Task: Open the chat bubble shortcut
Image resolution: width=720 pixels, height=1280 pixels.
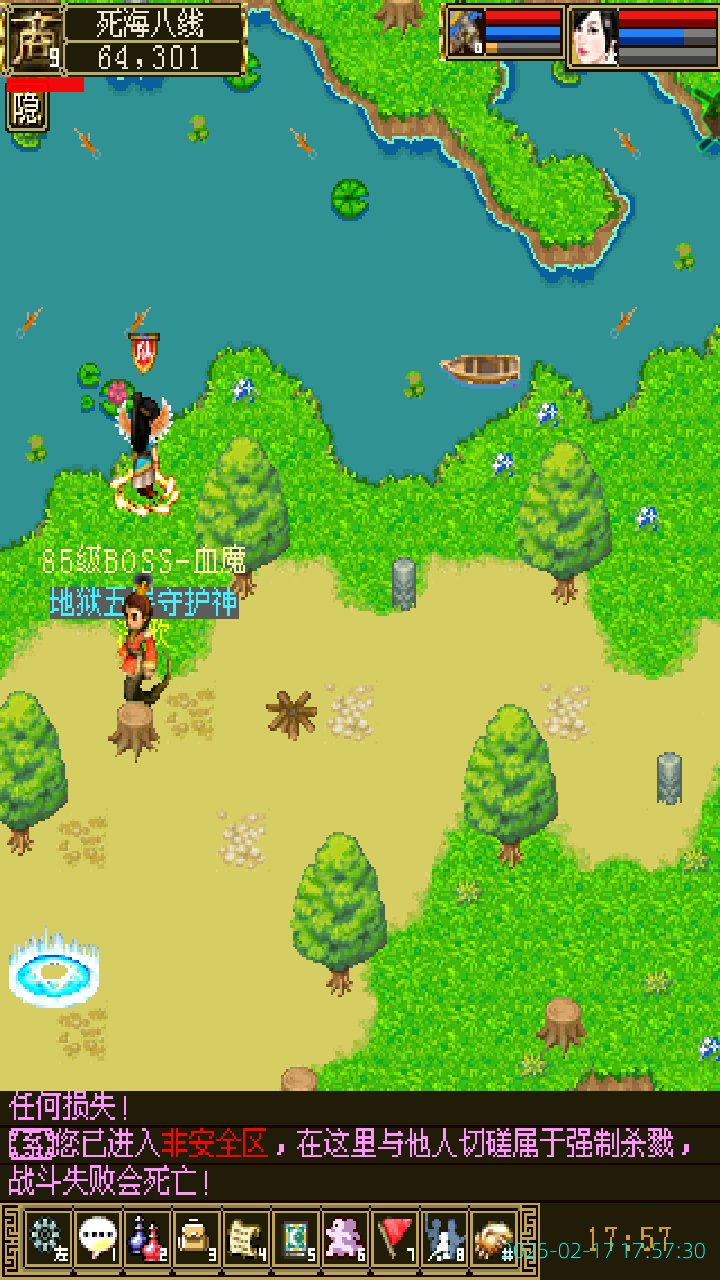Action: coord(96,1238)
